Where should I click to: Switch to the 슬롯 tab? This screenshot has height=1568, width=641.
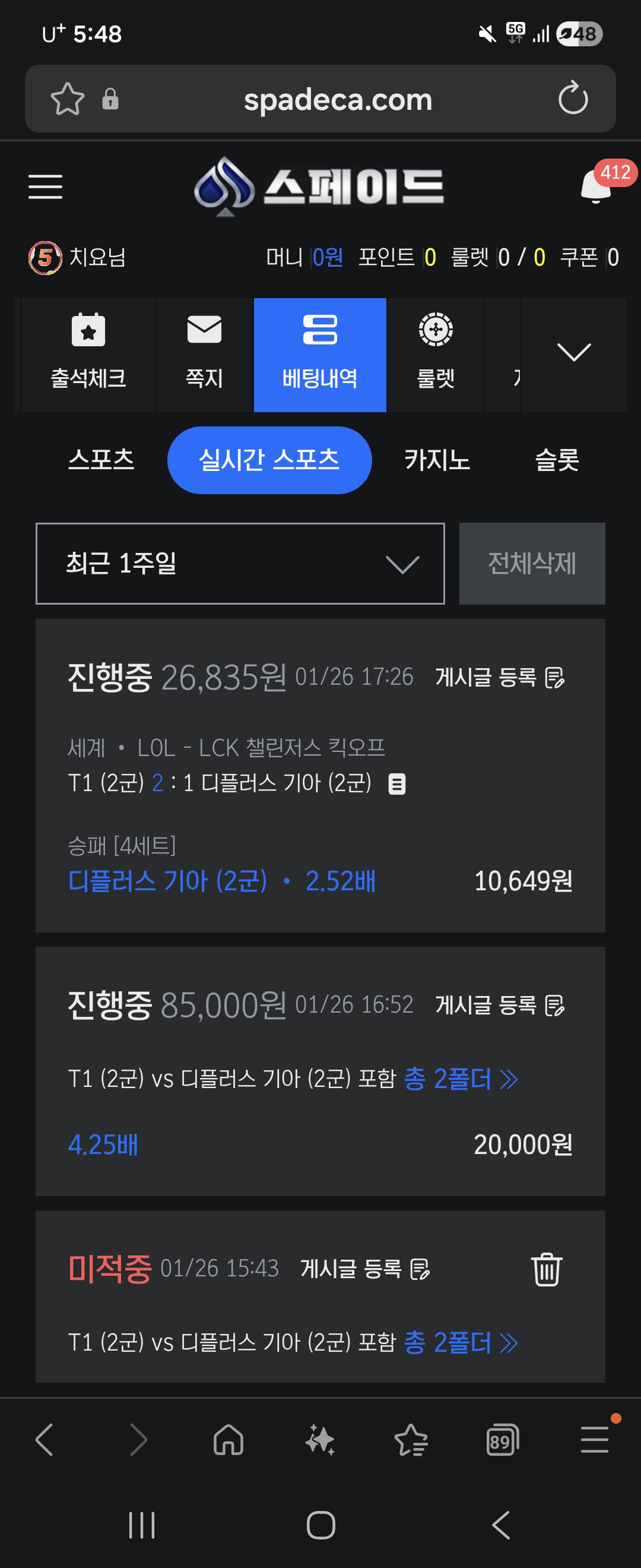coord(557,460)
